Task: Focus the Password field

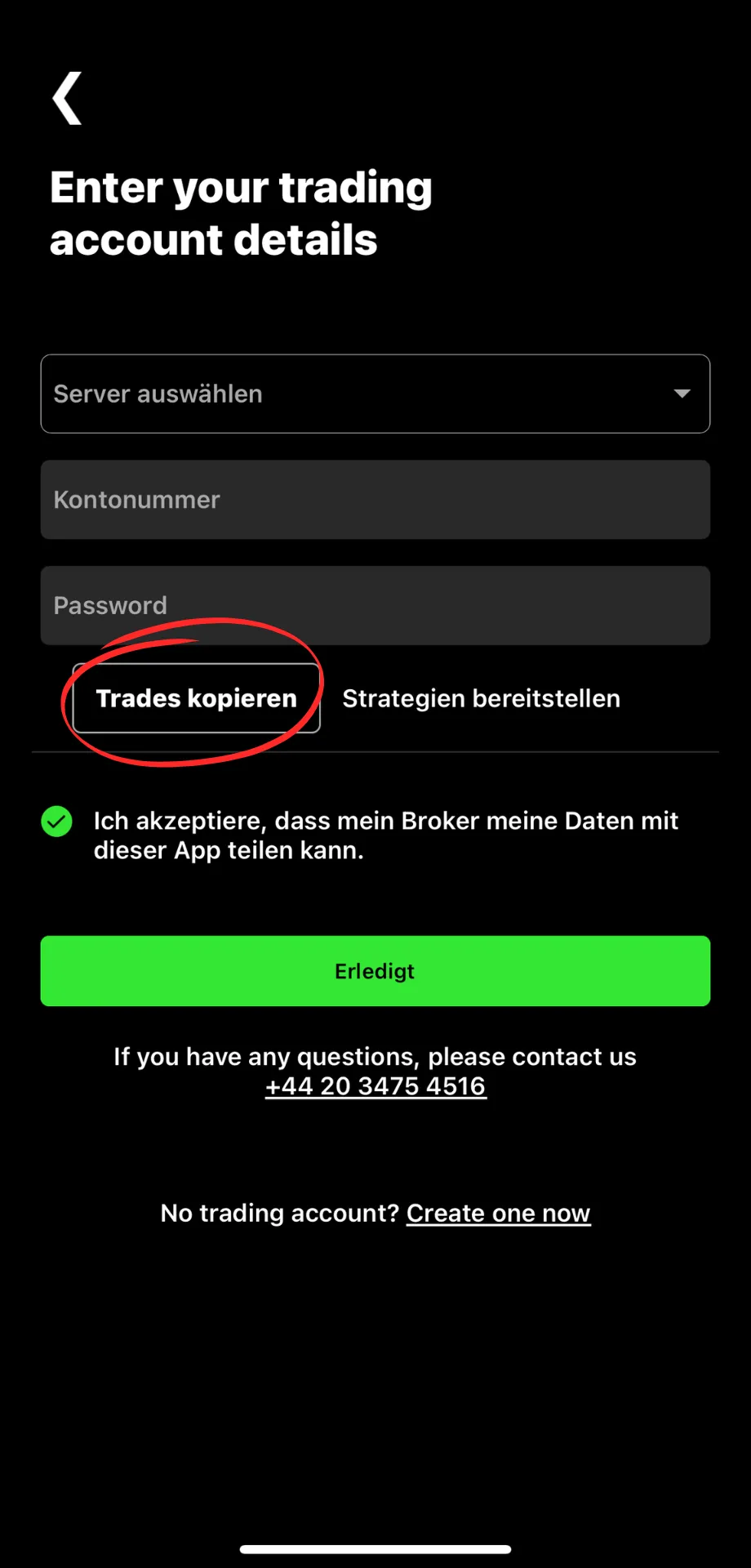Action: (375, 605)
